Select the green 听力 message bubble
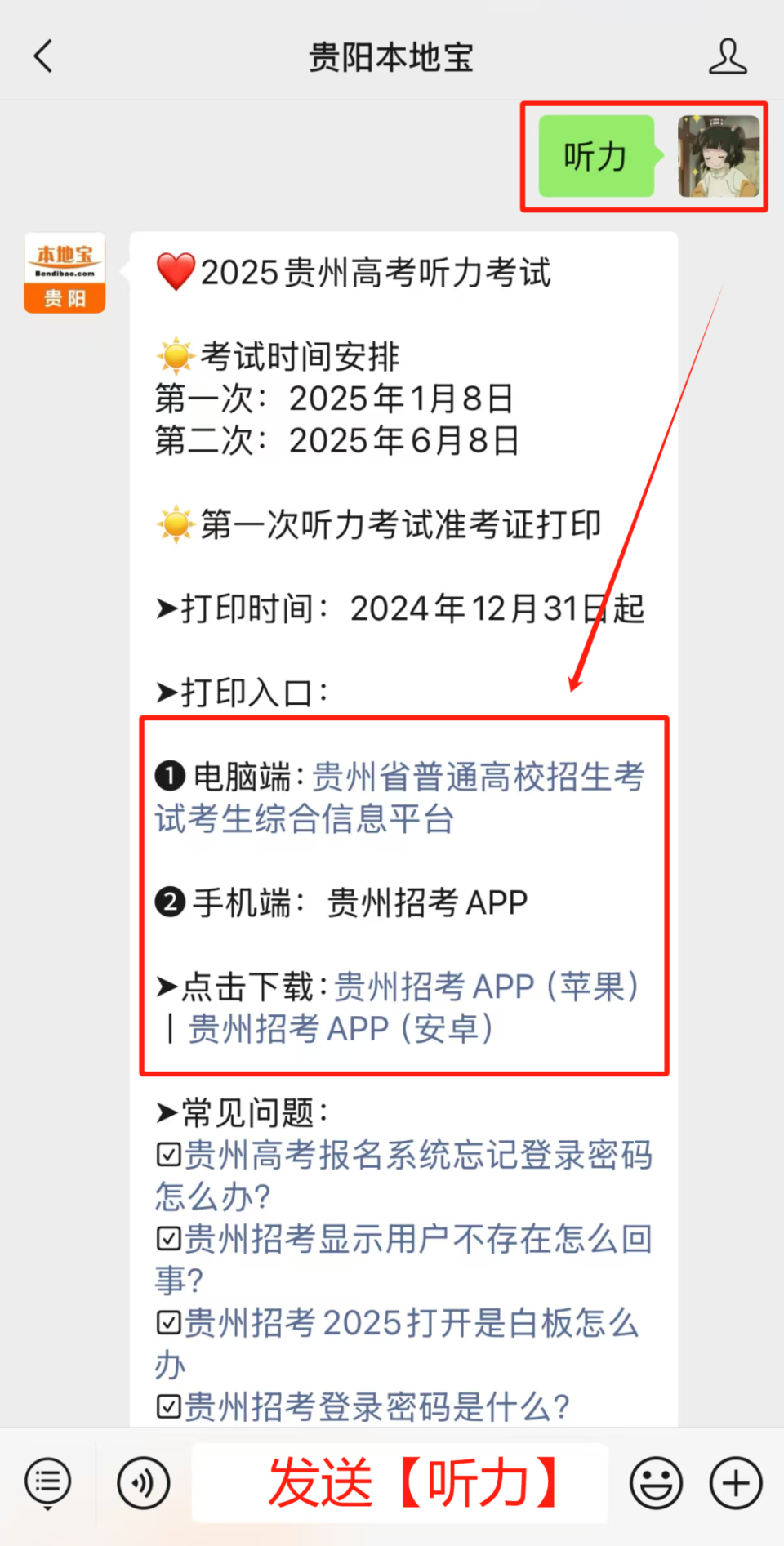Screen dimensions: 784x1546 click(595, 156)
